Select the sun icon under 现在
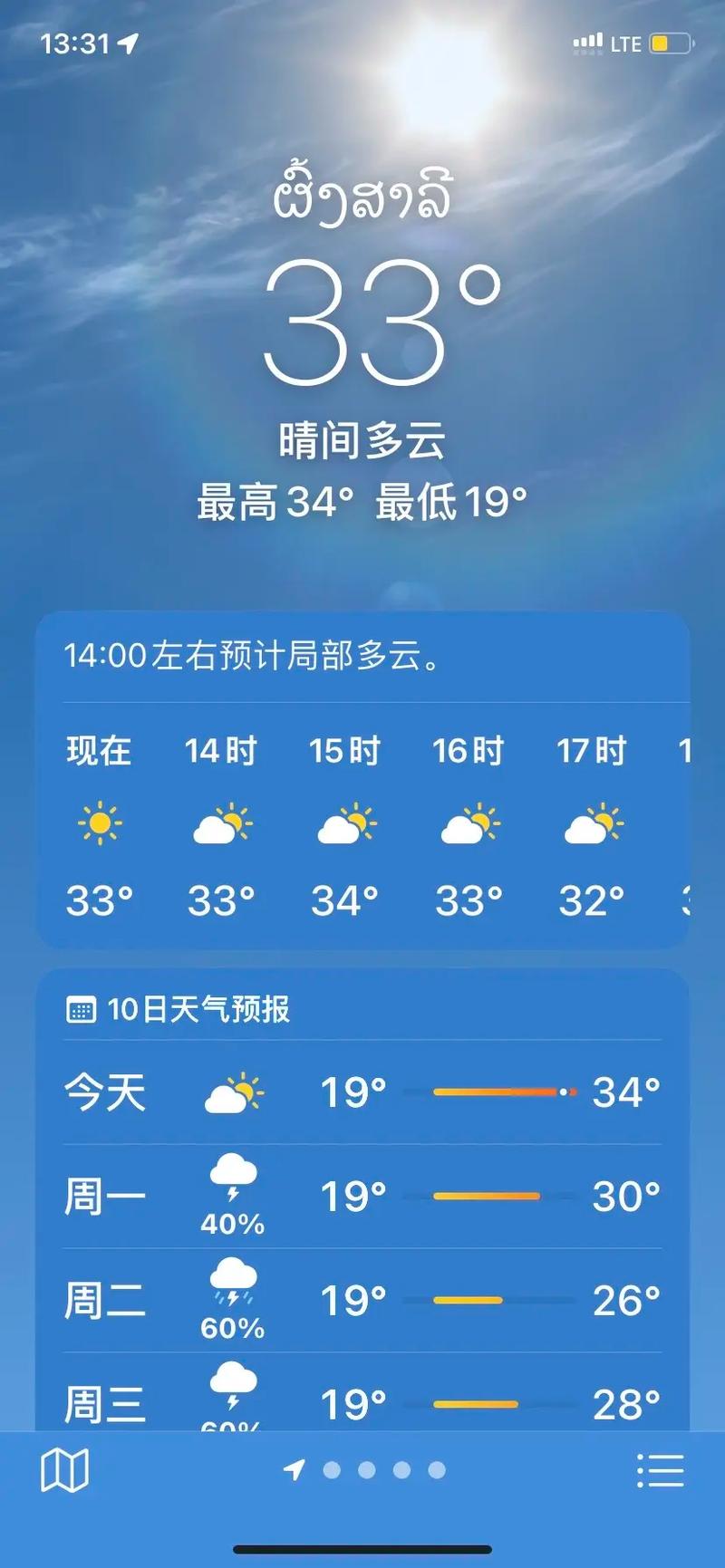This screenshot has width=725, height=1568. [x=98, y=822]
